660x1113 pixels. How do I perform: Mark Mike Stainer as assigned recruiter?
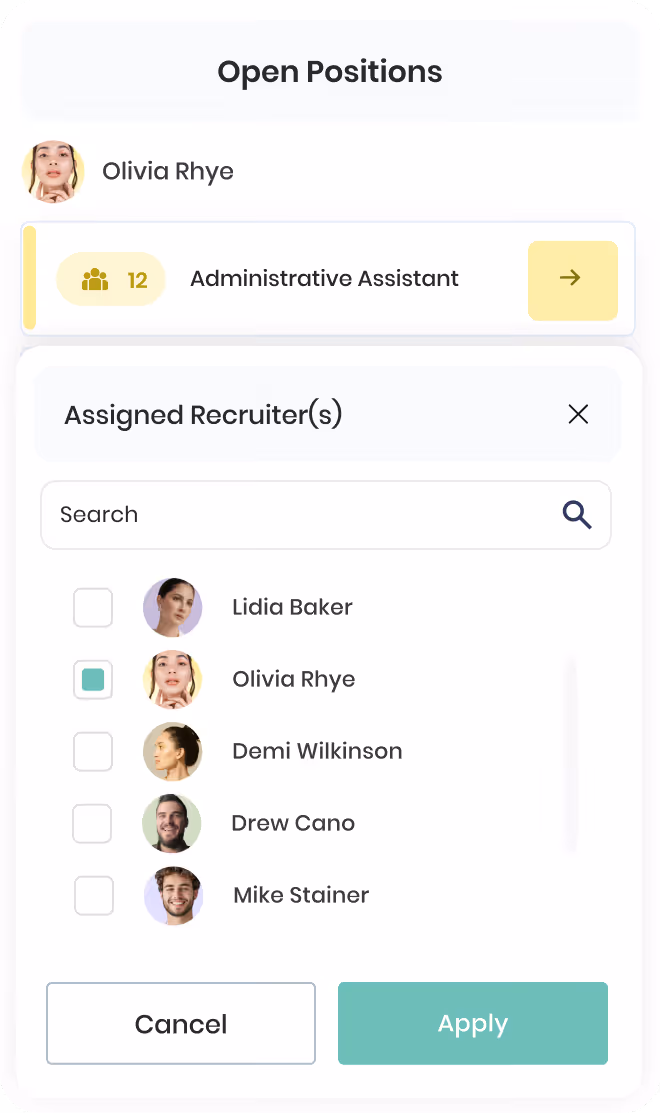pyautogui.click(x=94, y=895)
